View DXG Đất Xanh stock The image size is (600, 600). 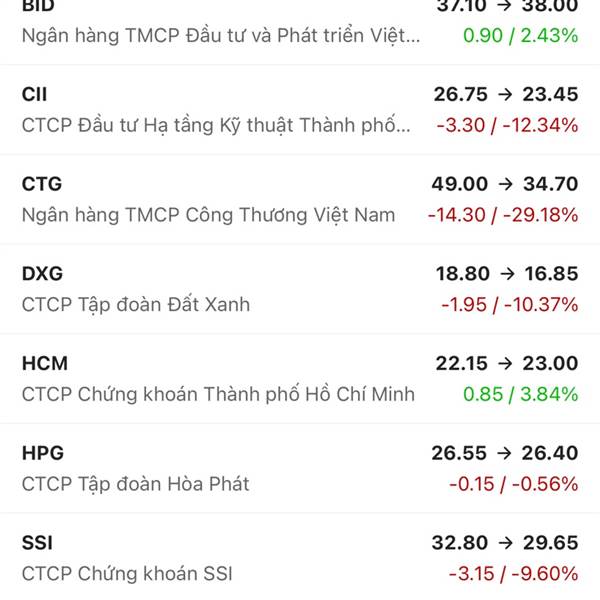[x=300, y=289]
